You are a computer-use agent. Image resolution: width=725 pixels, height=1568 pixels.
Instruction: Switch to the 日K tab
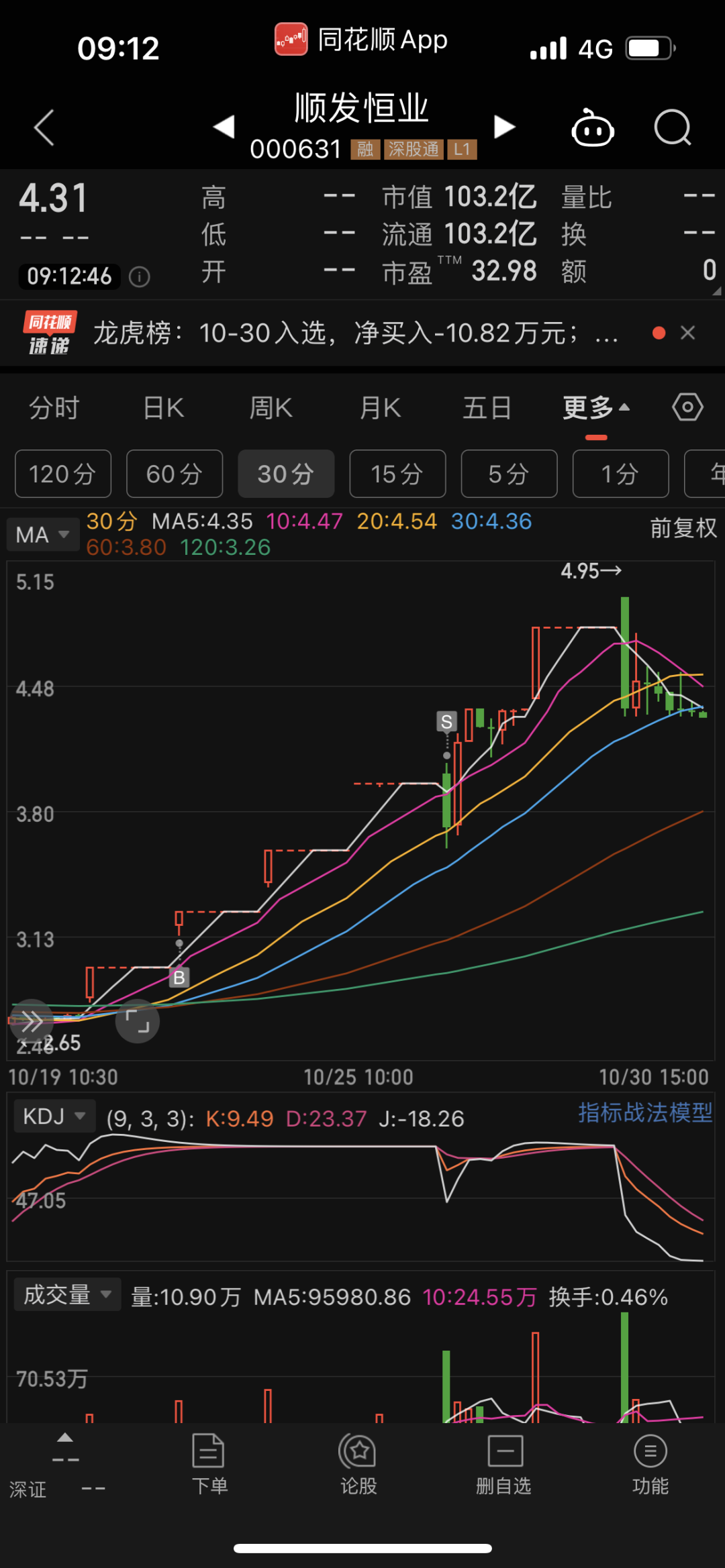[162, 407]
